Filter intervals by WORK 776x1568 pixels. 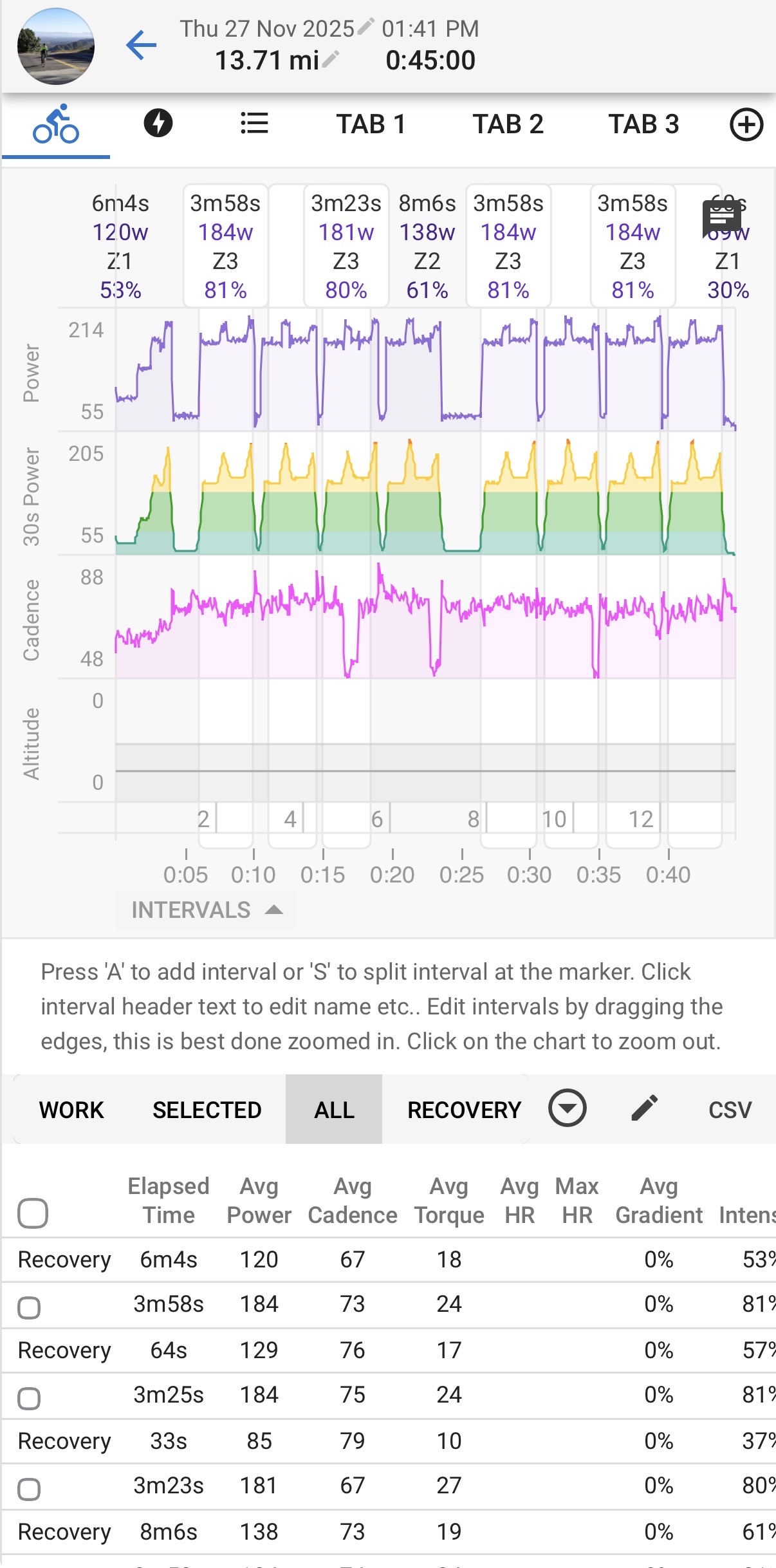coord(71,1110)
